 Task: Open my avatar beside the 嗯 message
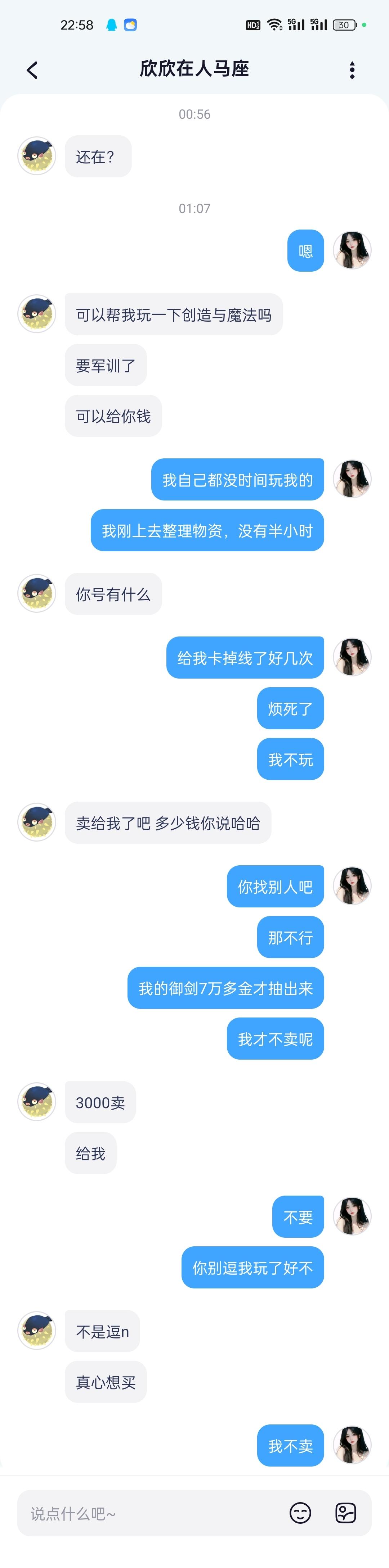pyautogui.click(x=352, y=250)
